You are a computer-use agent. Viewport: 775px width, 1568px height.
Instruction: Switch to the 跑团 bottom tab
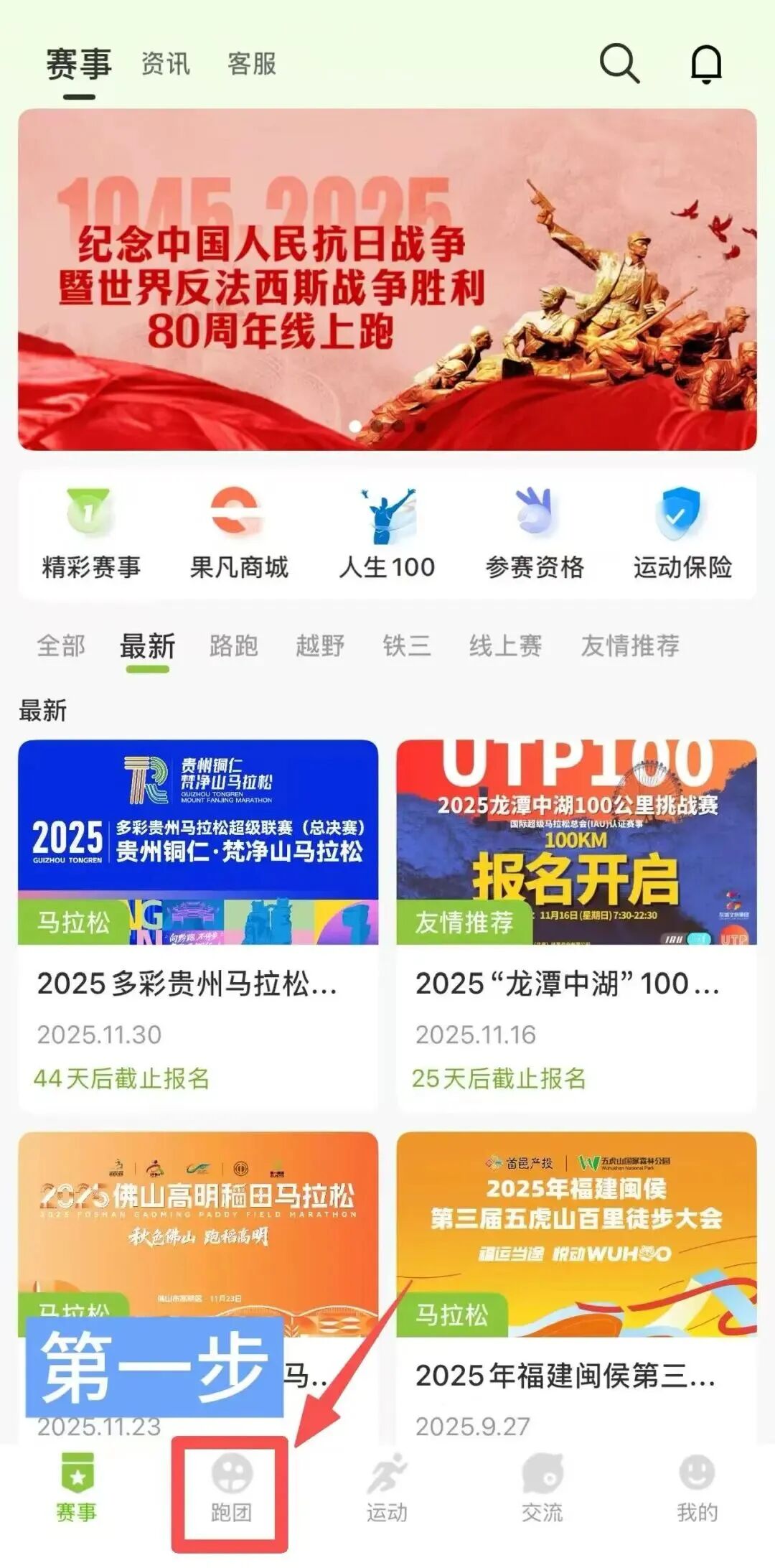pyautogui.click(x=231, y=1489)
